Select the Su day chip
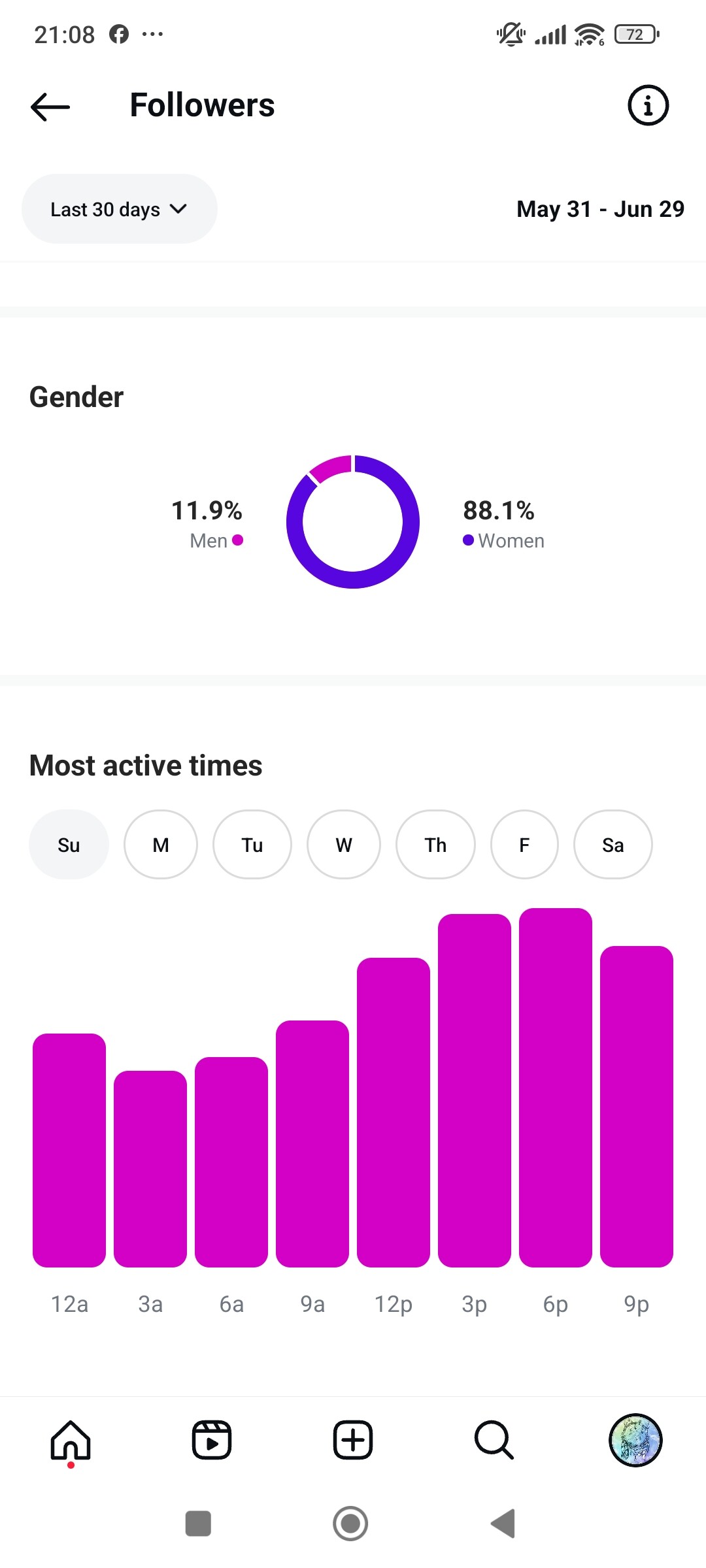 pos(69,845)
